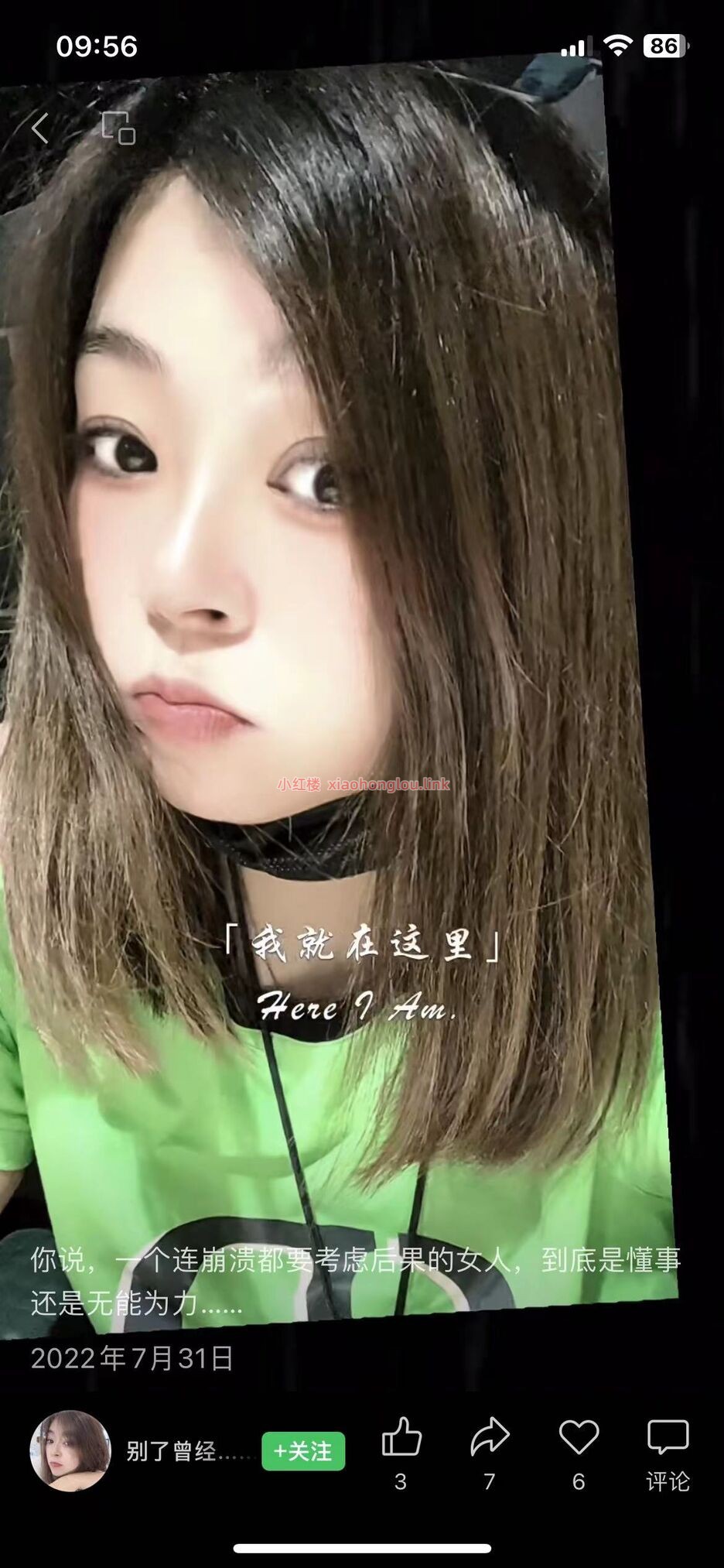Tap the overlapping squares icon beside back
This screenshot has height=1568, width=724.
pos(118,128)
